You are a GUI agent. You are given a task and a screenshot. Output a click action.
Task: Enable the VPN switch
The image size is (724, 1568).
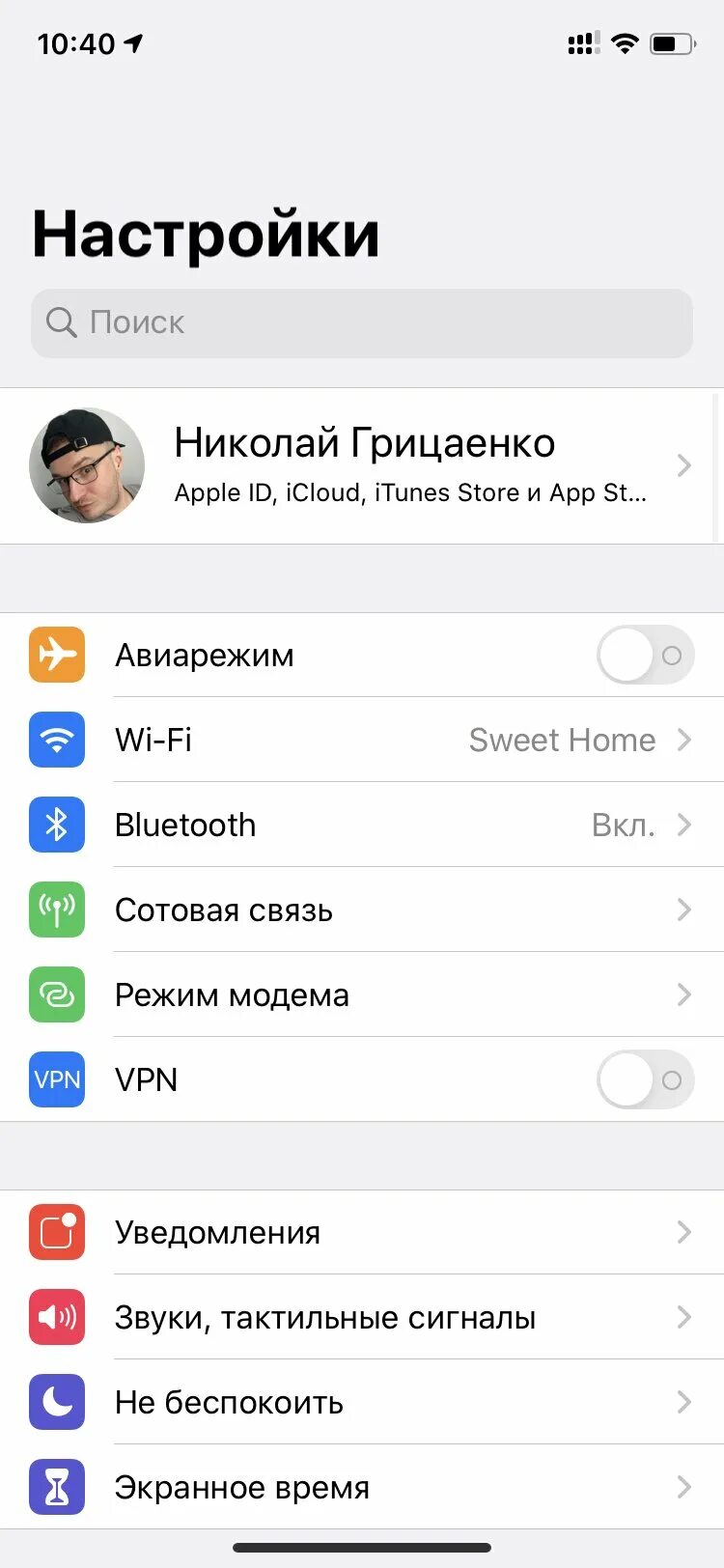[644, 1079]
